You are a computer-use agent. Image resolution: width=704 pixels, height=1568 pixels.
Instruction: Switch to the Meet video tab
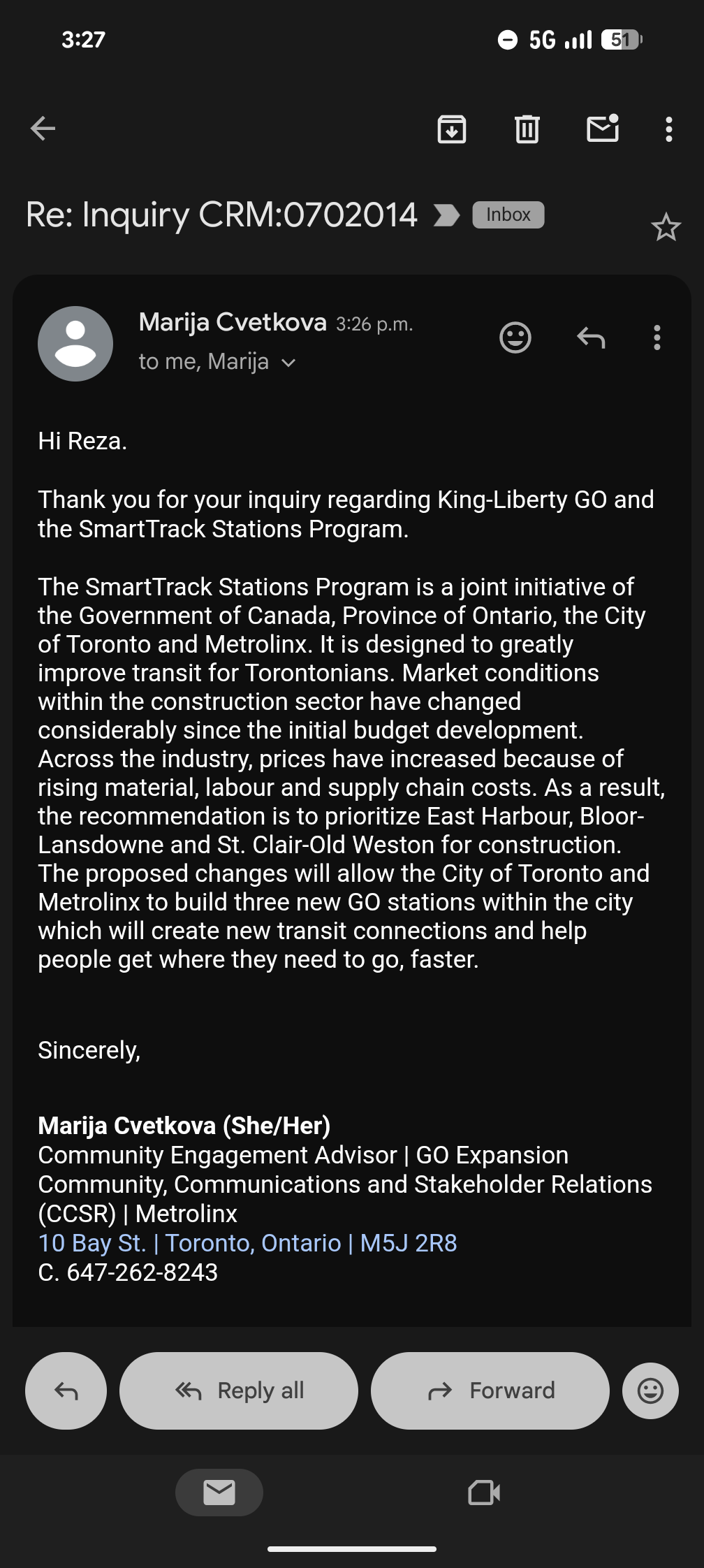tap(484, 1493)
